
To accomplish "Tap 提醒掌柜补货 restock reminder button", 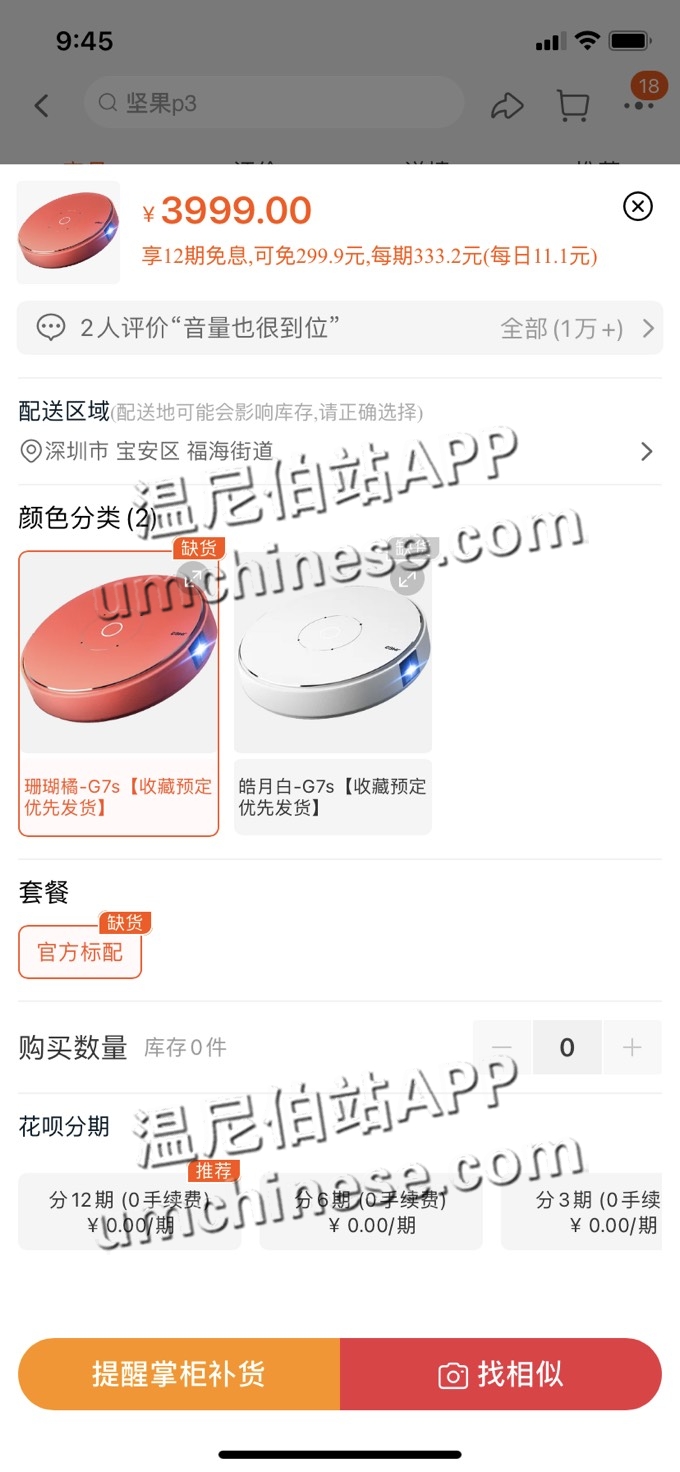I will (179, 1374).
